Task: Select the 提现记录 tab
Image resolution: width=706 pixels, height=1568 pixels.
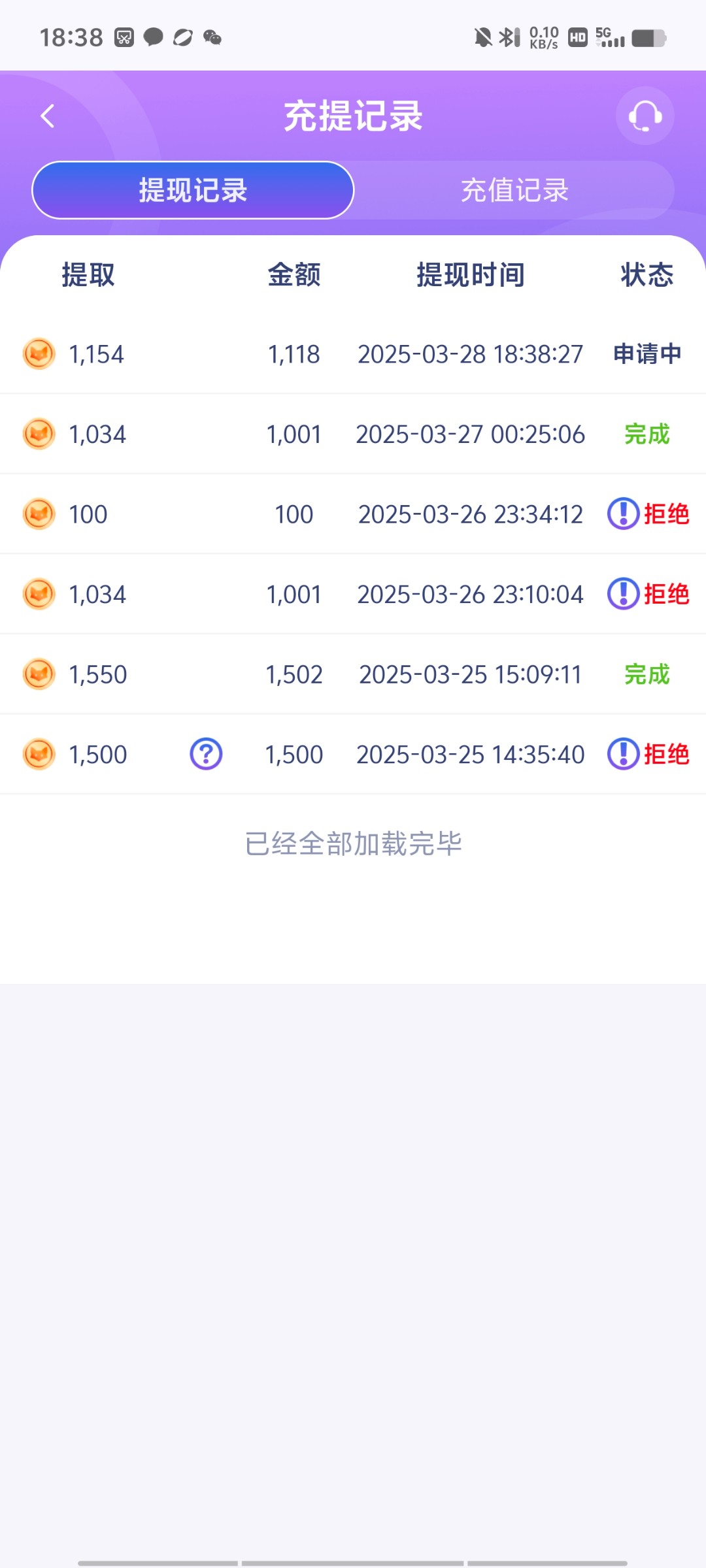Action: 193,190
